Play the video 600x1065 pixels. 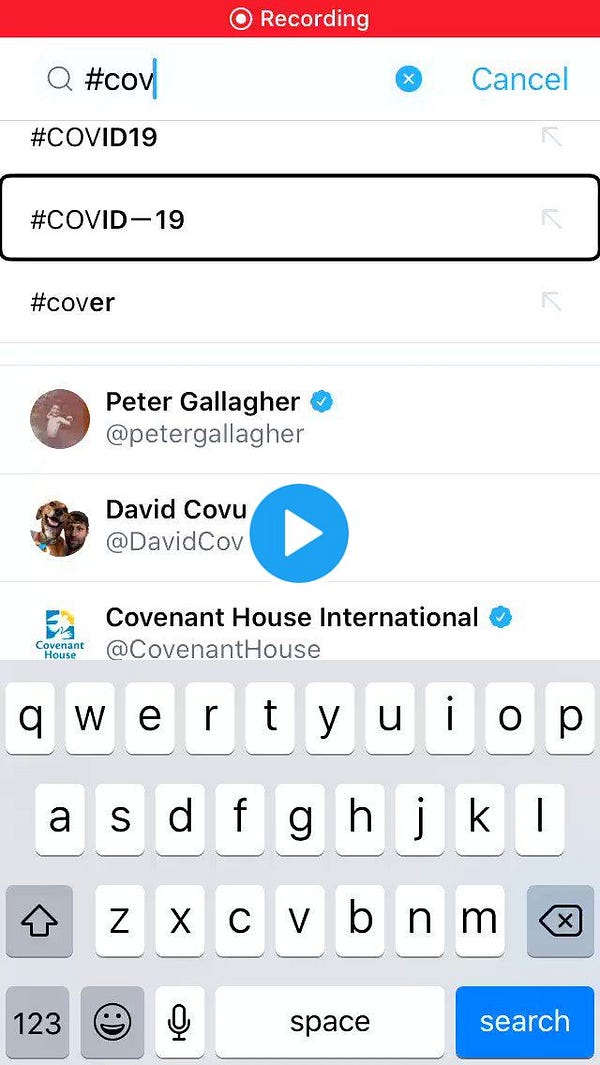coord(299,533)
